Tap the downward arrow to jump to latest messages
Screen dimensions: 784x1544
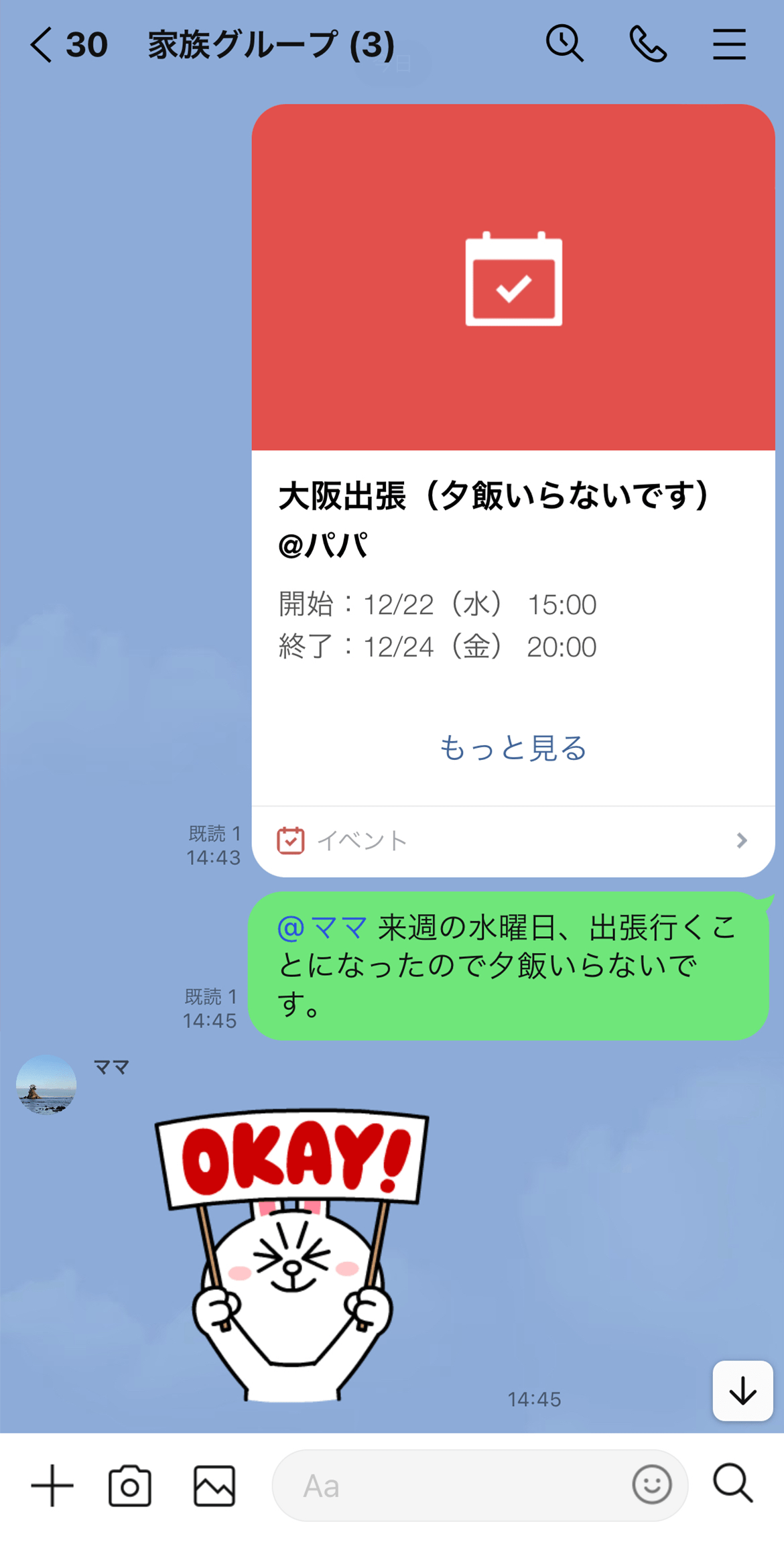click(742, 1389)
